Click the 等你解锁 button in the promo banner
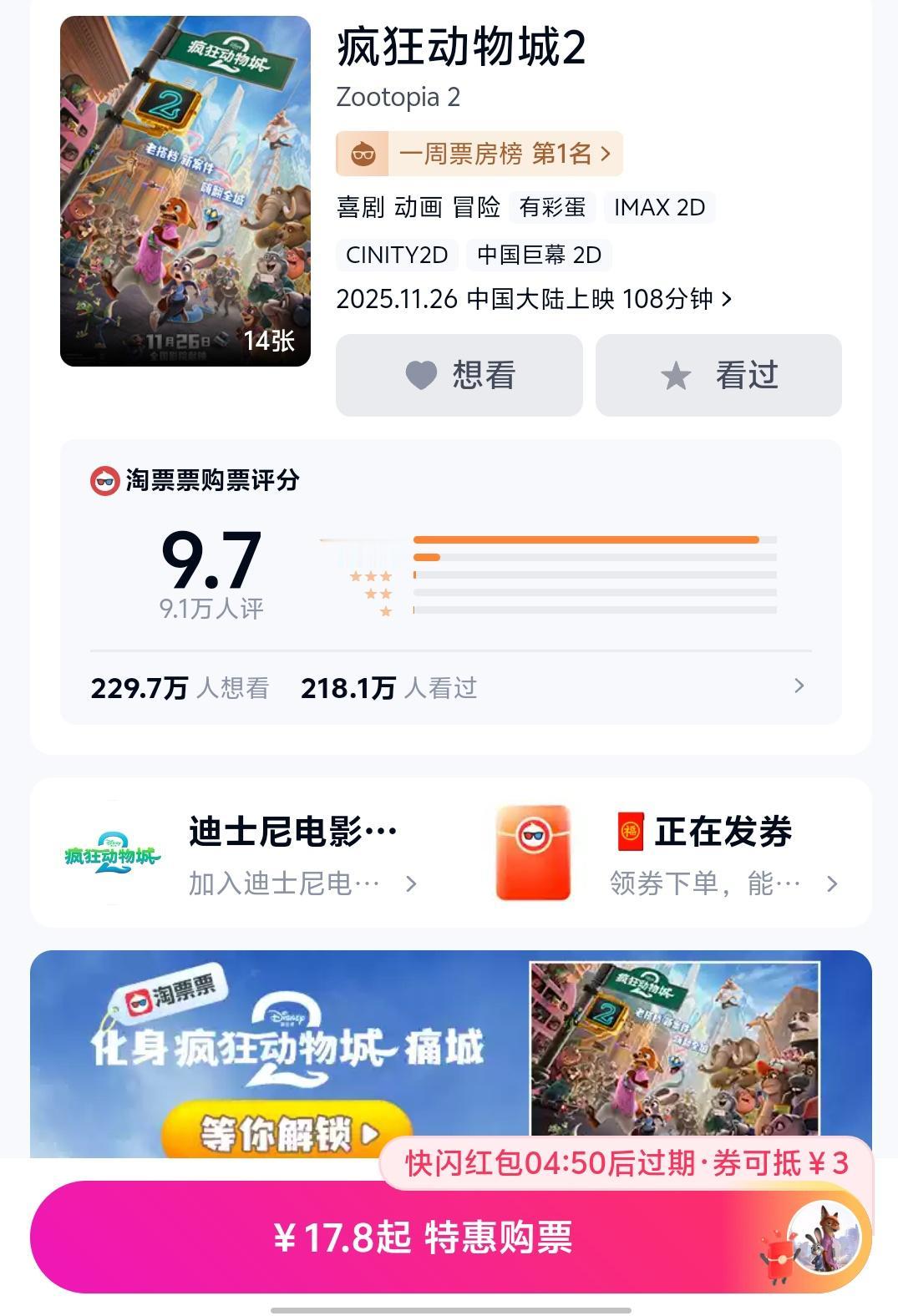 [x=288, y=1131]
